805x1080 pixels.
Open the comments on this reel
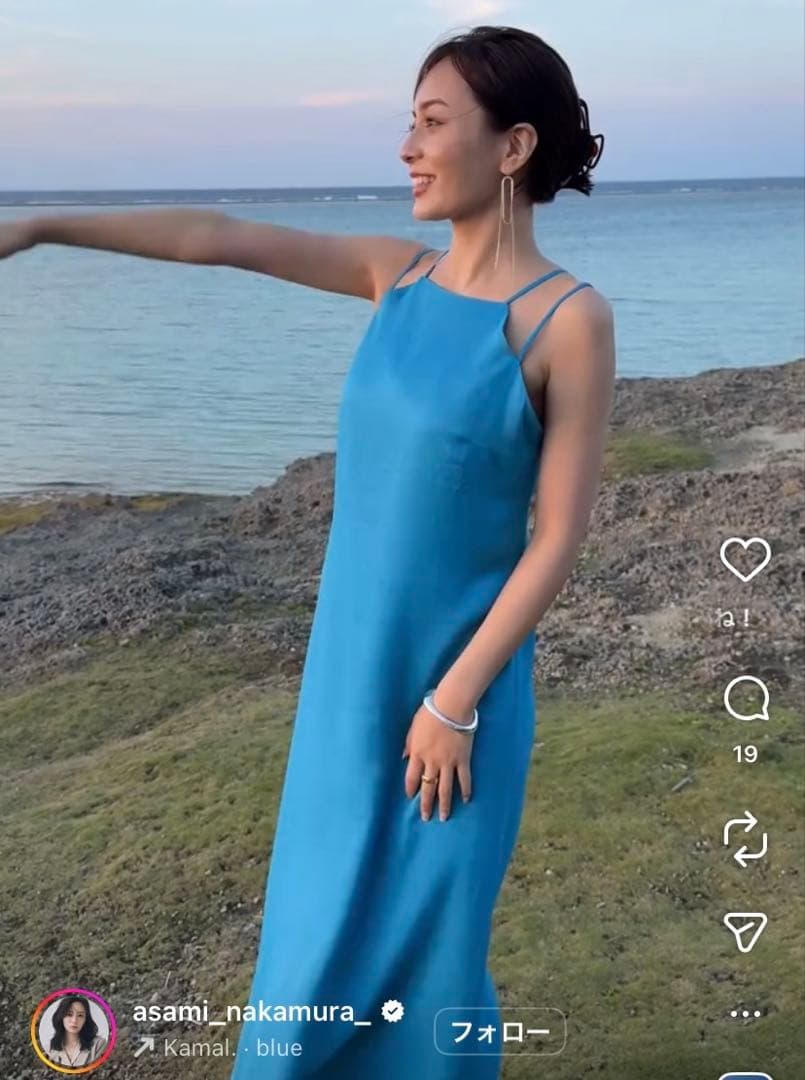coord(746,699)
